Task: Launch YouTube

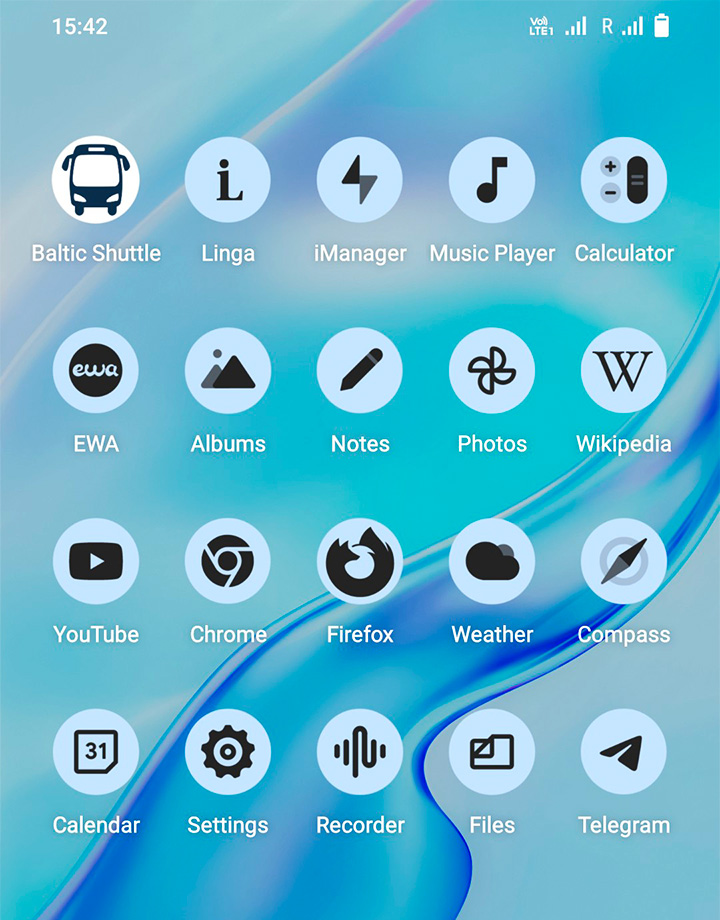Action: (x=96, y=561)
